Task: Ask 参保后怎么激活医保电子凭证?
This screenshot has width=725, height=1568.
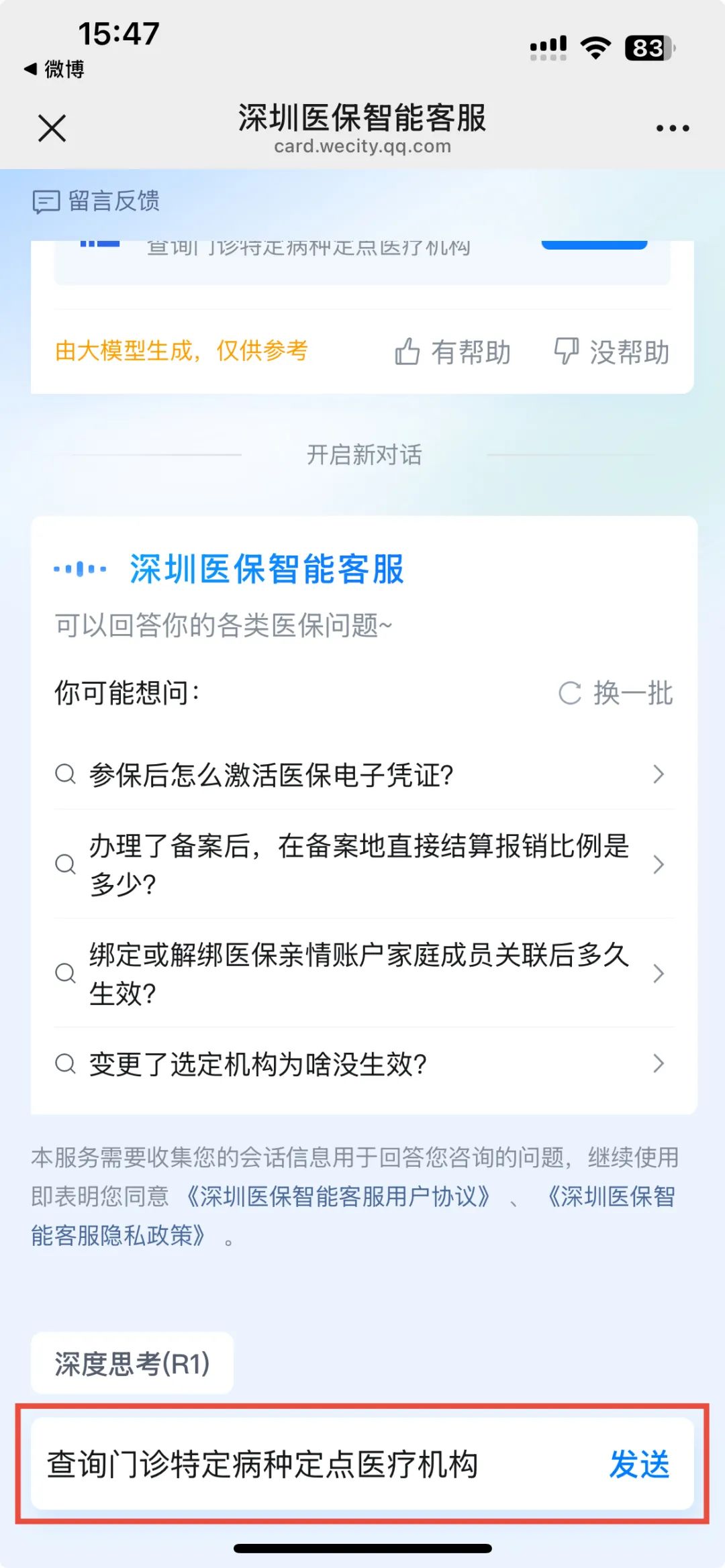Action: coord(364,775)
